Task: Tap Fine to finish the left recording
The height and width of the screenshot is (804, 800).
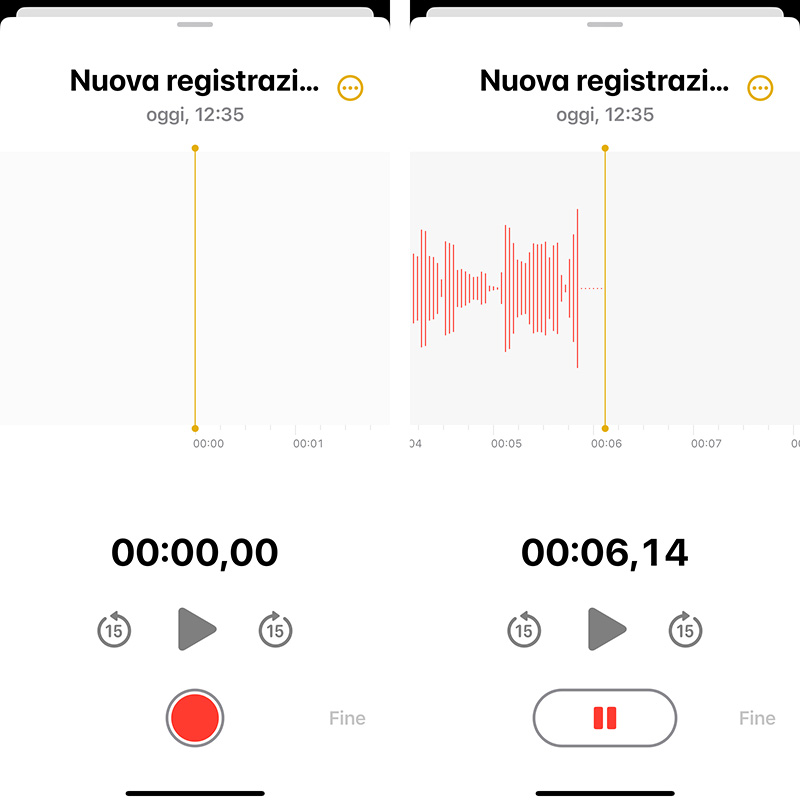Action: (x=345, y=717)
